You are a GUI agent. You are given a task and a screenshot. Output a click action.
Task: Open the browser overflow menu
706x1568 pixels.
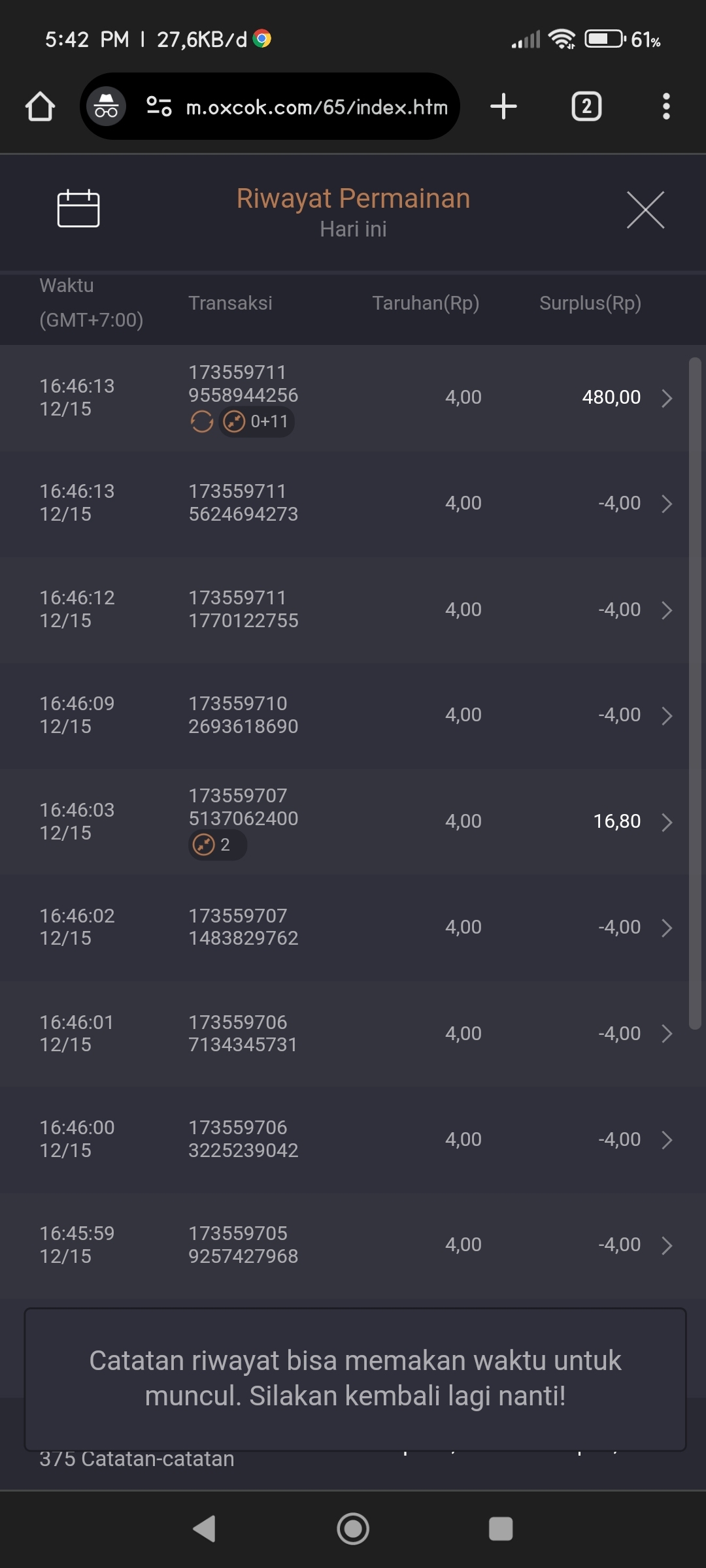tap(666, 106)
